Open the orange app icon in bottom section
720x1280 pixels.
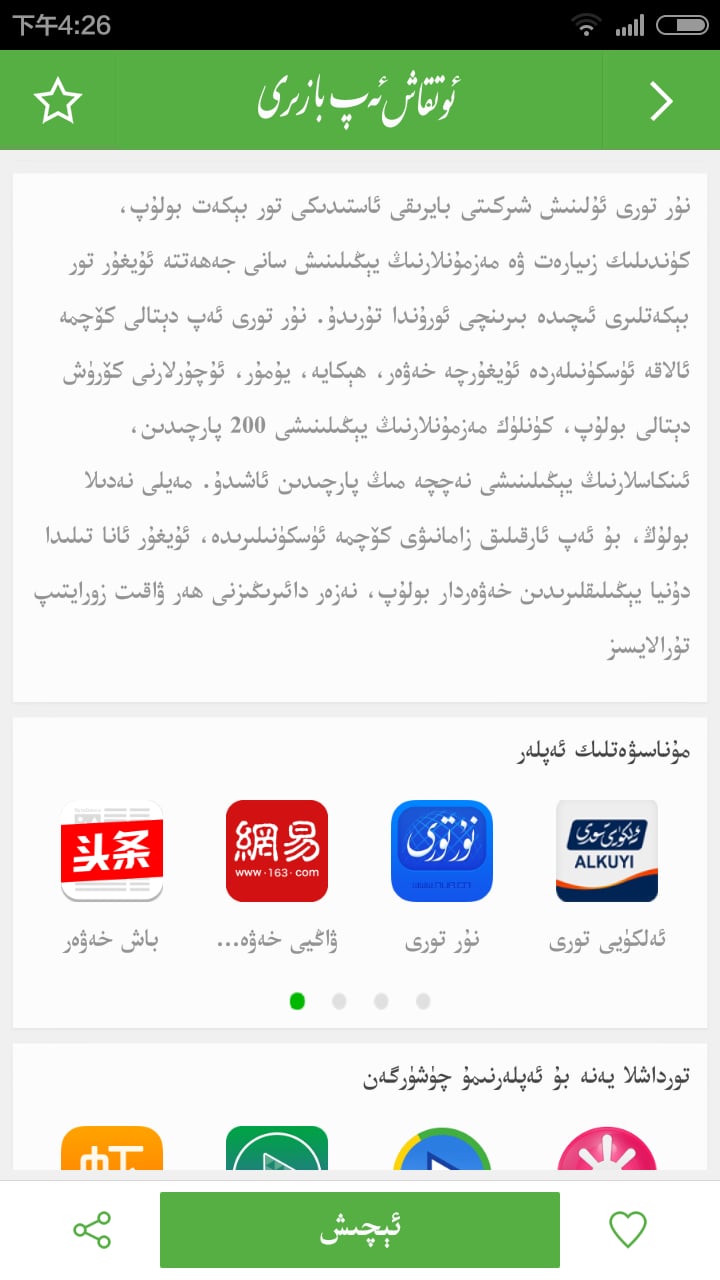pyautogui.click(x=112, y=1150)
